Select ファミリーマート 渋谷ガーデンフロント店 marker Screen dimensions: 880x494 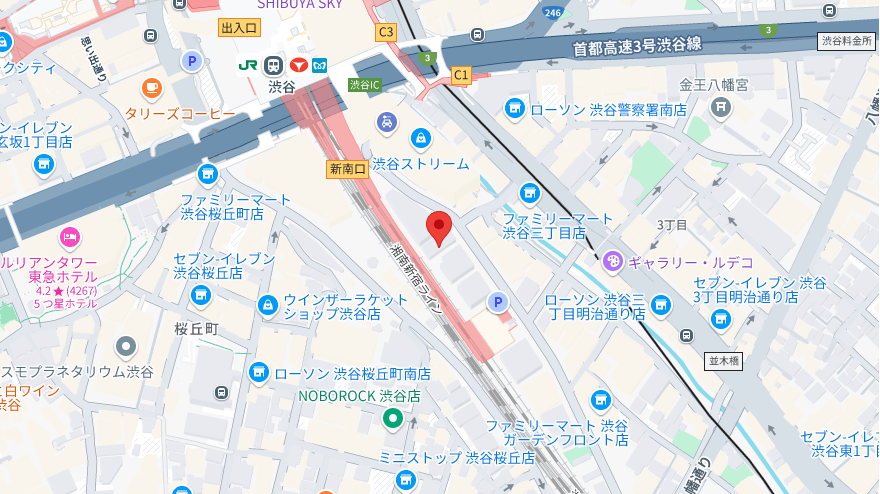tap(600, 401)
